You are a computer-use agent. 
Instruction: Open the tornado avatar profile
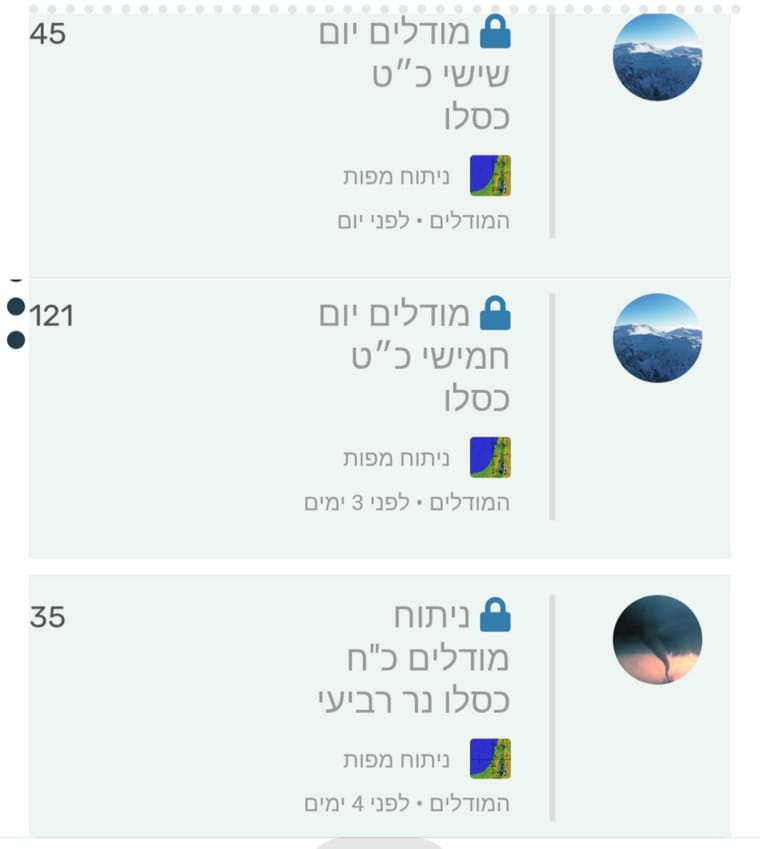pos(657,639)
